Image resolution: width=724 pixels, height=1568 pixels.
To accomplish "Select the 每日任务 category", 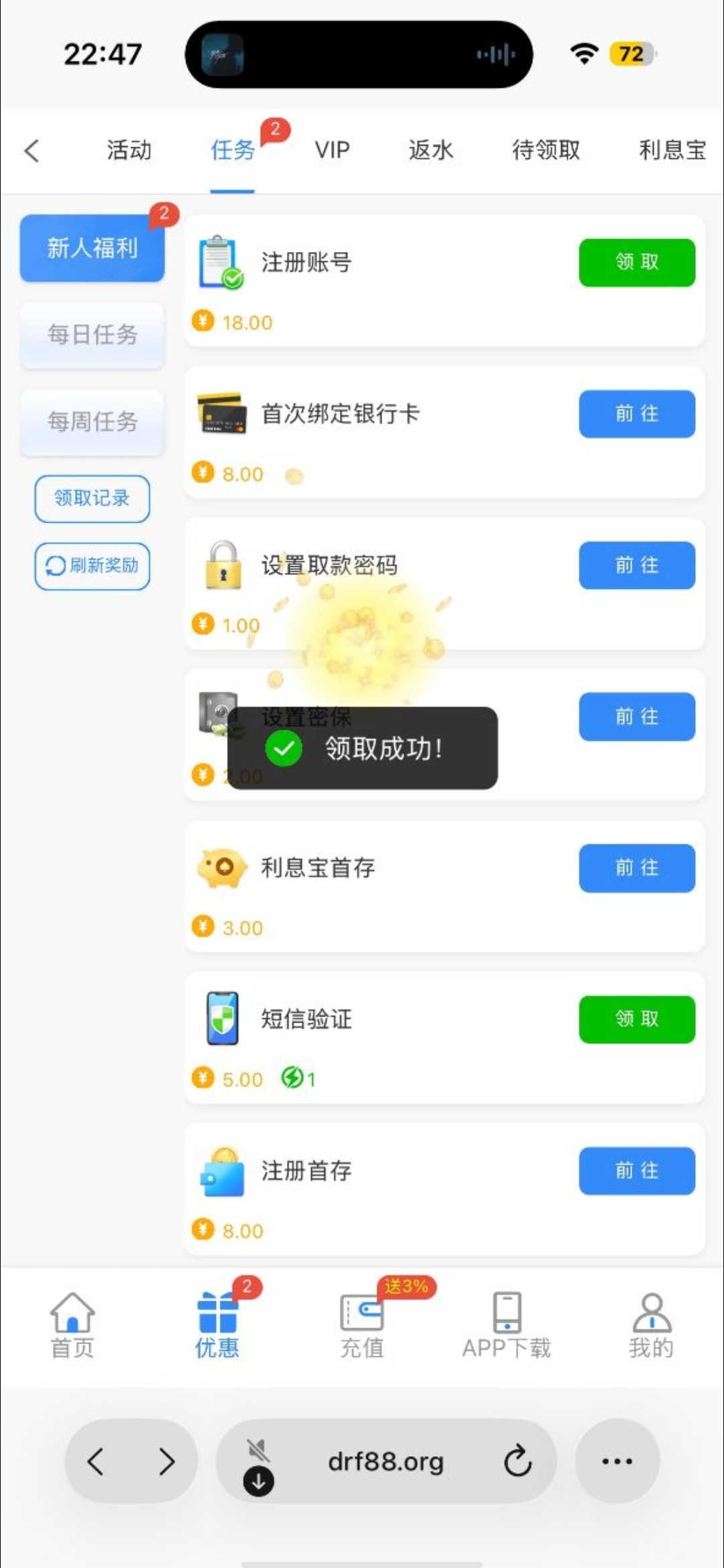I will [93, 334].
